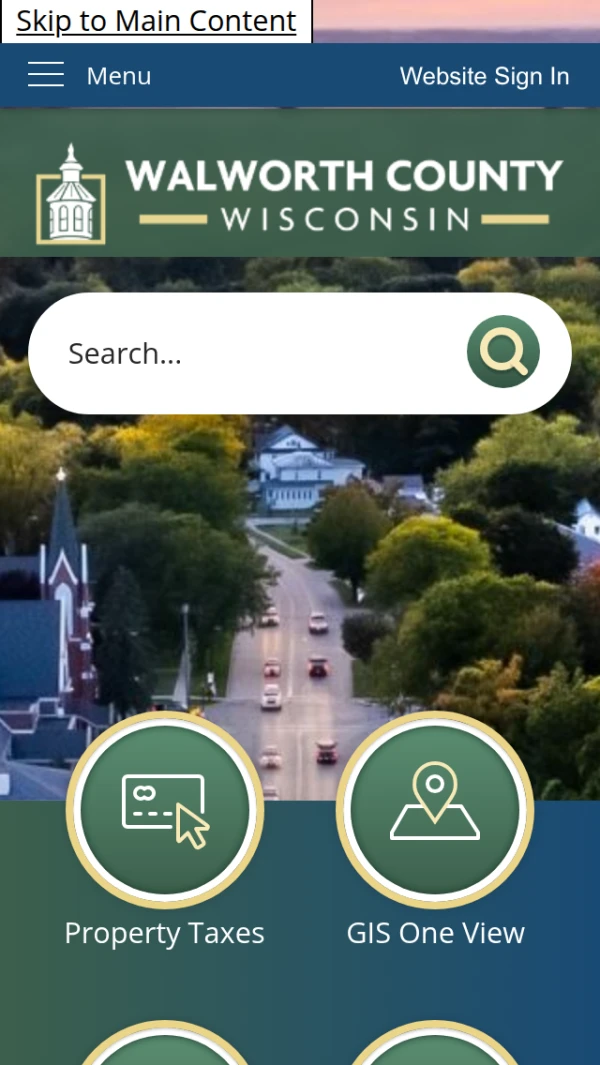The image size is (600, 1065).
Task: Follow the Skip to Main Content link
Action: click(x=156, y=21)
